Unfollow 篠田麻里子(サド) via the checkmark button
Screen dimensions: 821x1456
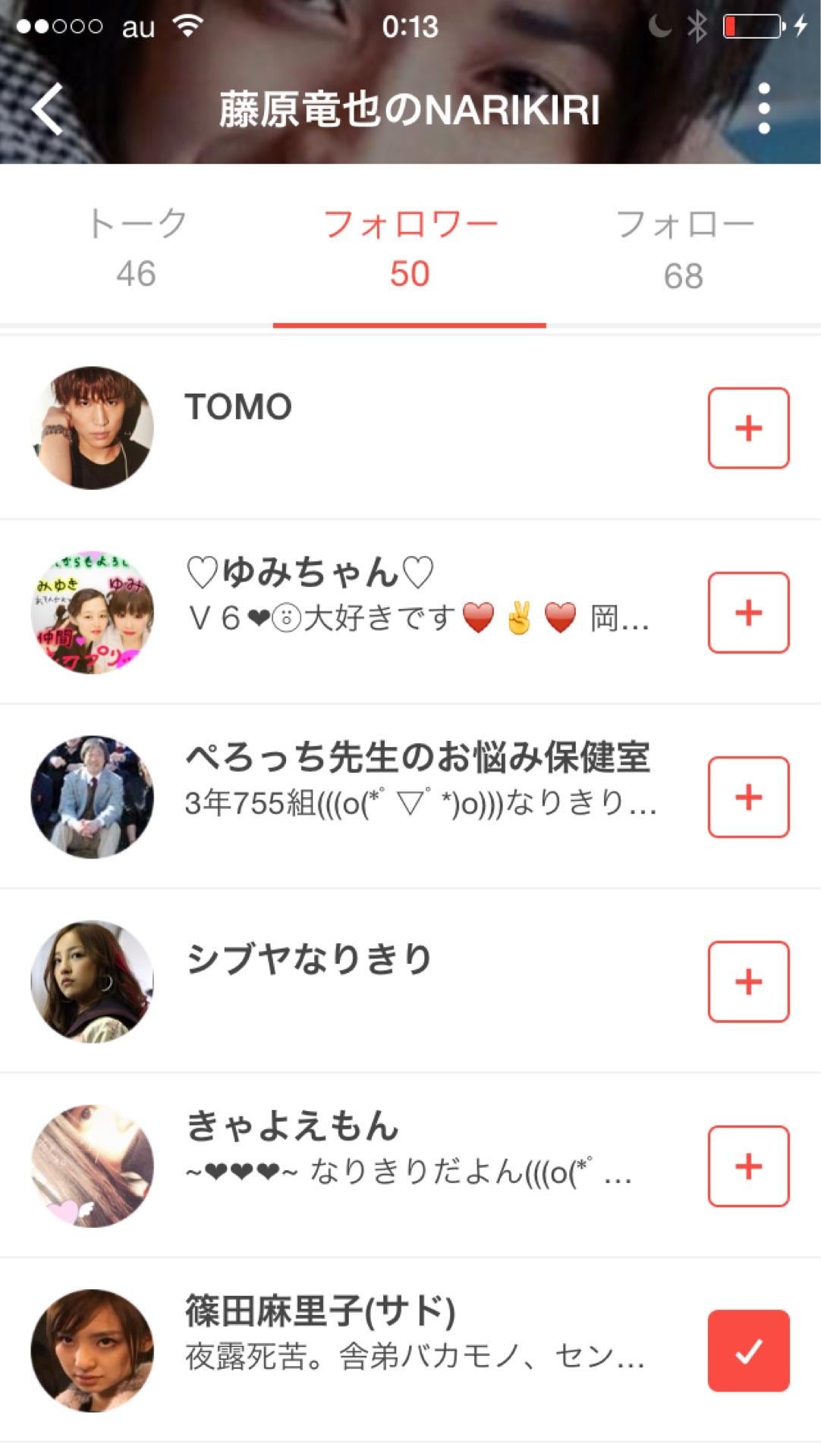point(748,1351)
